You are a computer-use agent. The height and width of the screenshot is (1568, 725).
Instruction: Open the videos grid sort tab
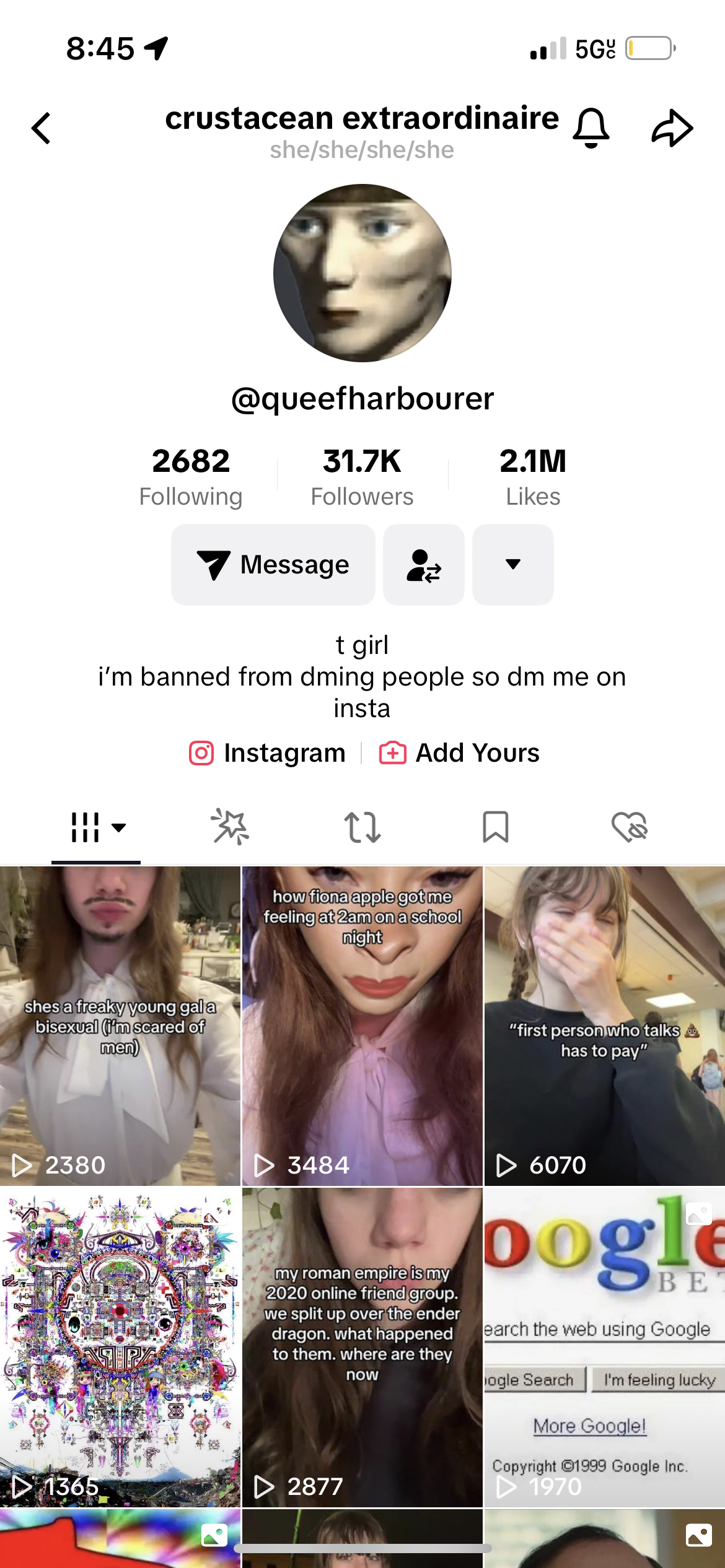point(97,827)
